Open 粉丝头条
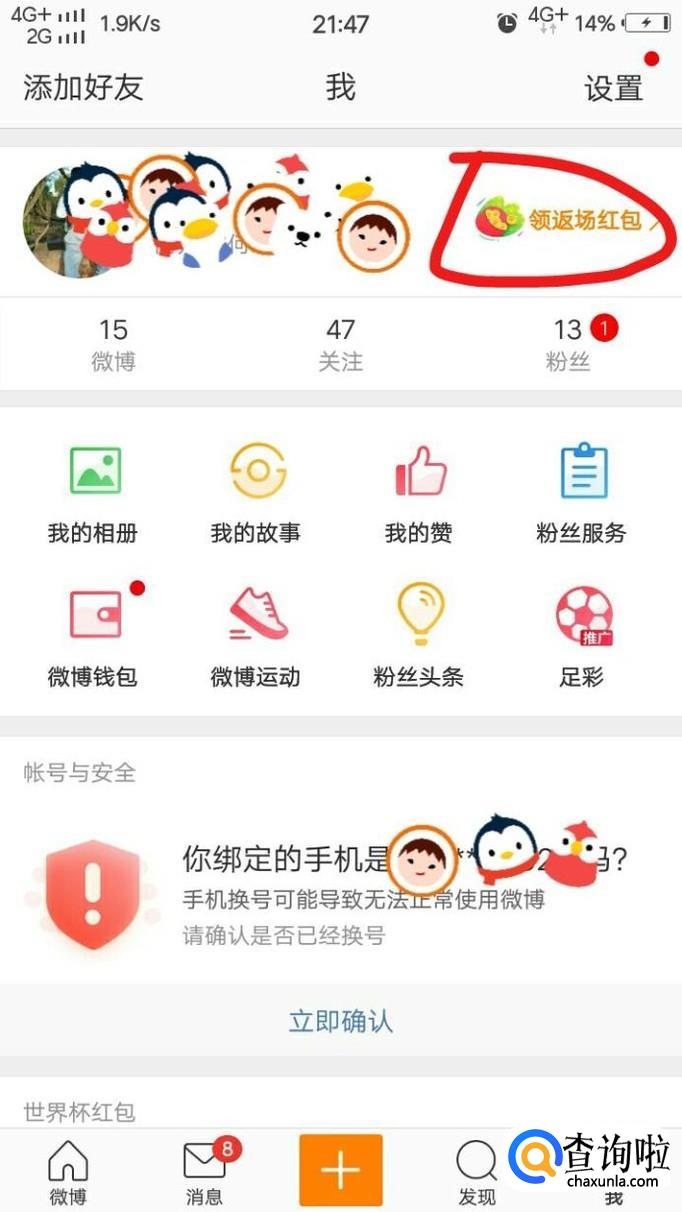 coord(419,636)
